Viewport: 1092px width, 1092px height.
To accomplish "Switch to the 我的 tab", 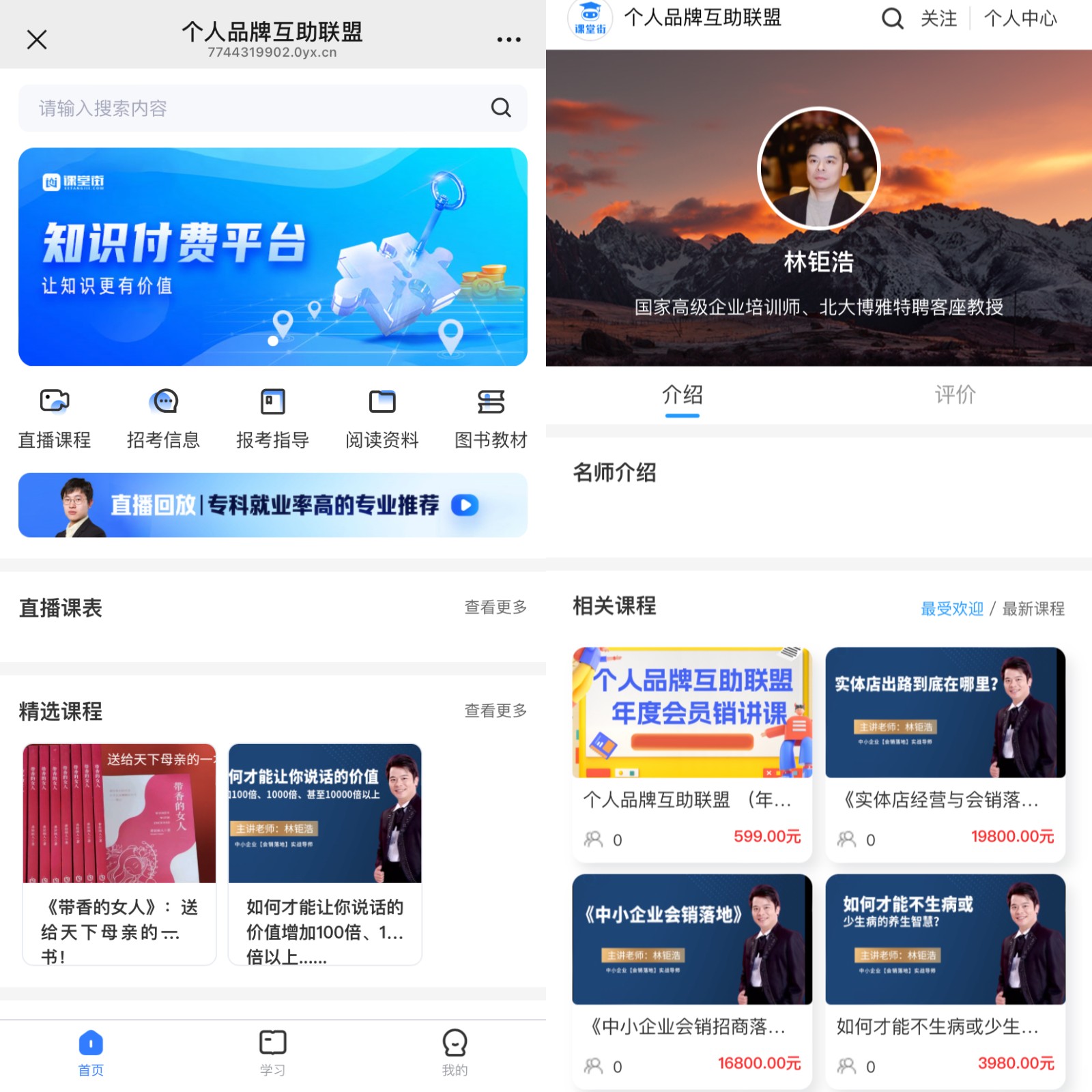I will coord(455,1052).
